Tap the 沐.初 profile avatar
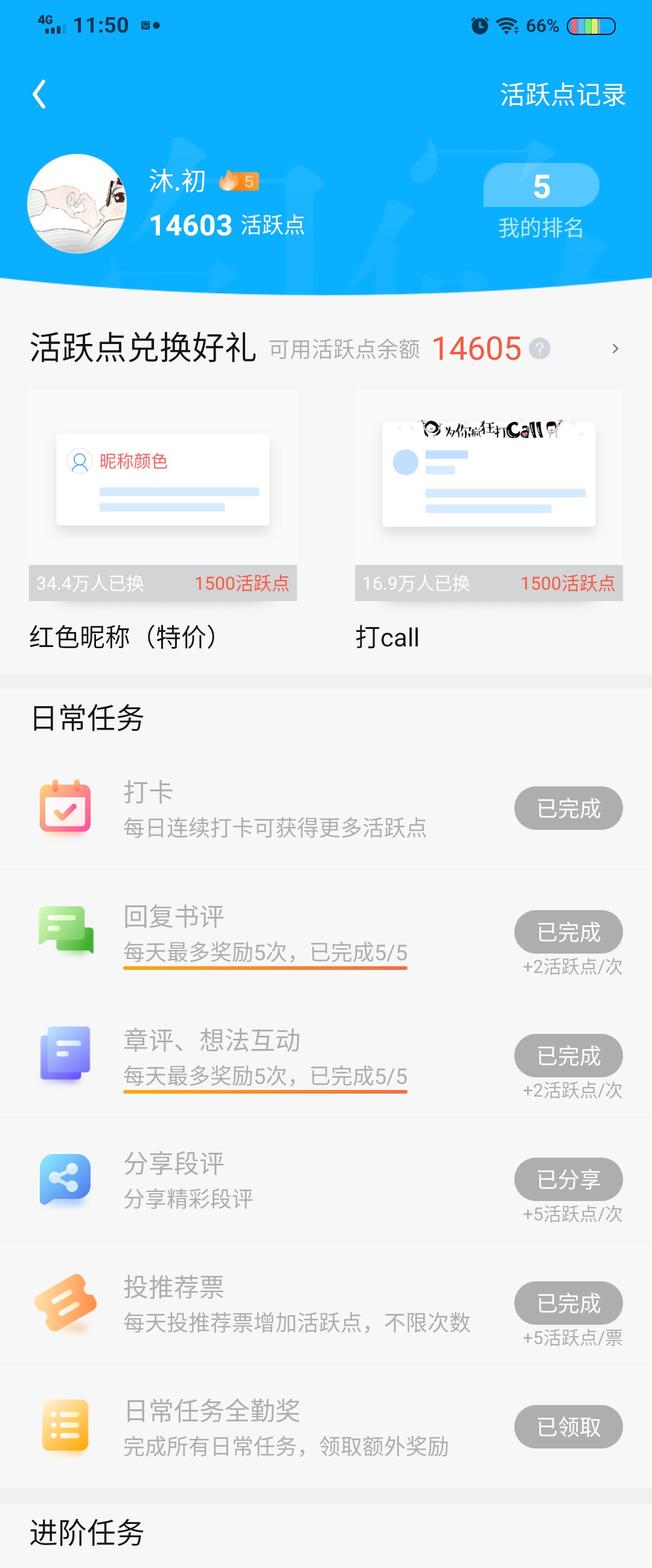The image size is (652, 1568). point(77,203)
